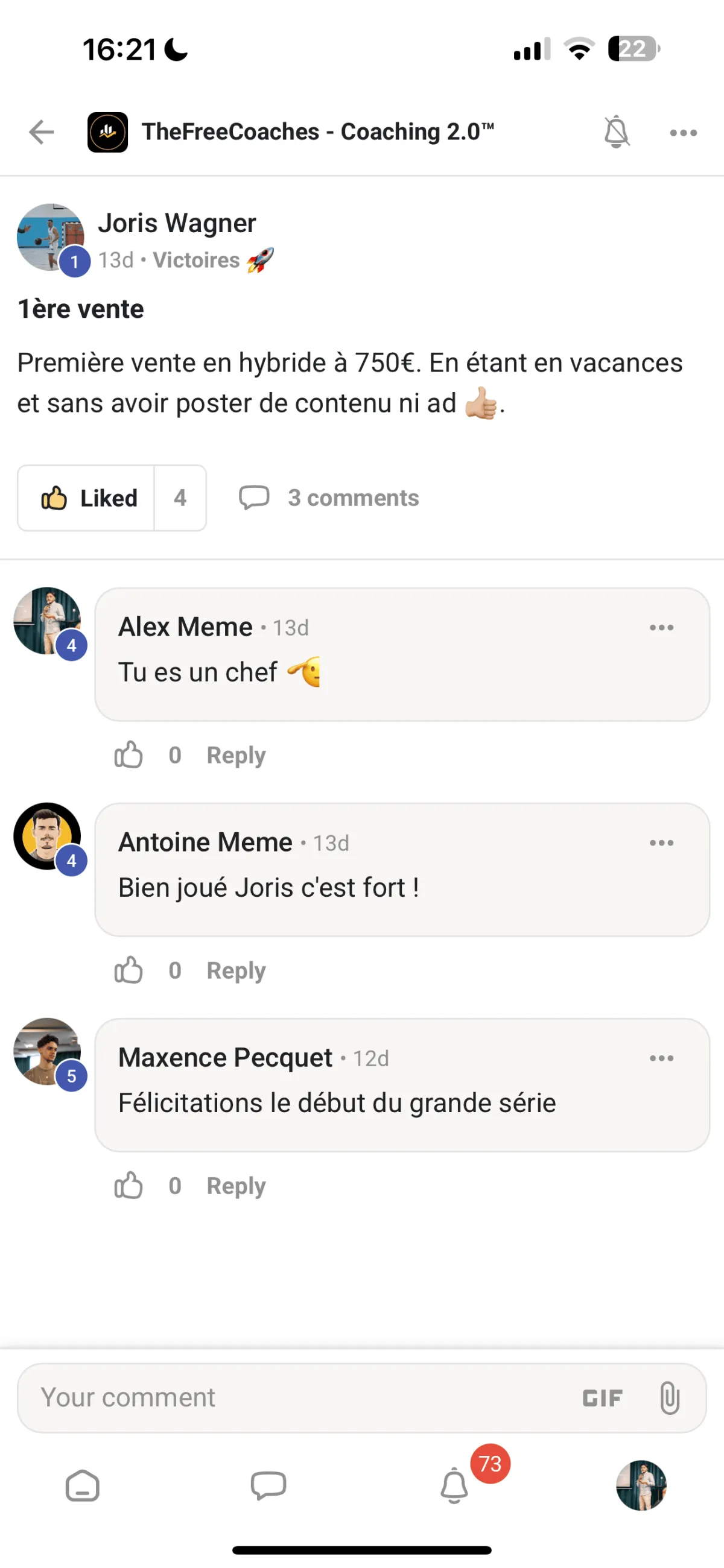Attach a file with the paperclip
The image size is (724, 1568).
669,1397
